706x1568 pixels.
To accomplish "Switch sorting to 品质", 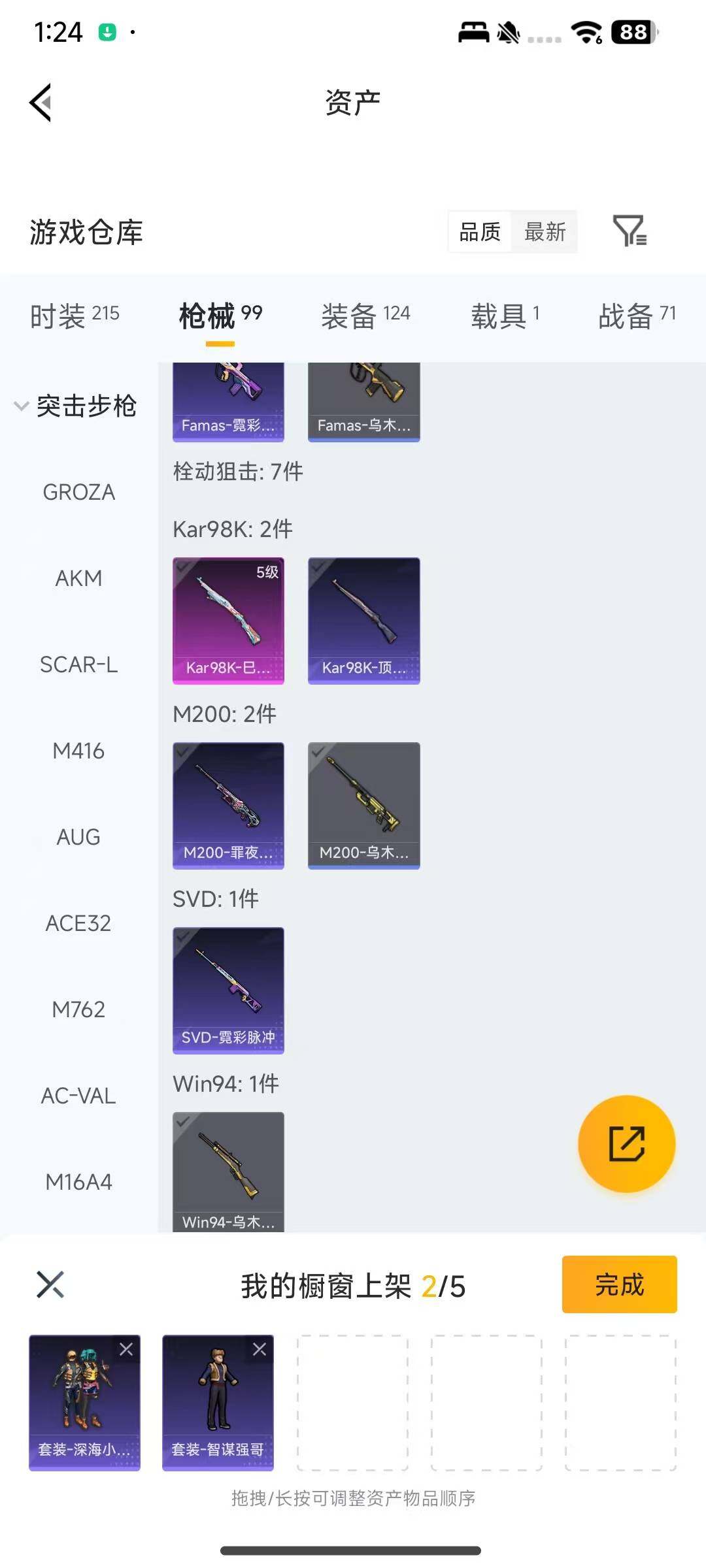I will pyautogui.click(x=480, y=233).
